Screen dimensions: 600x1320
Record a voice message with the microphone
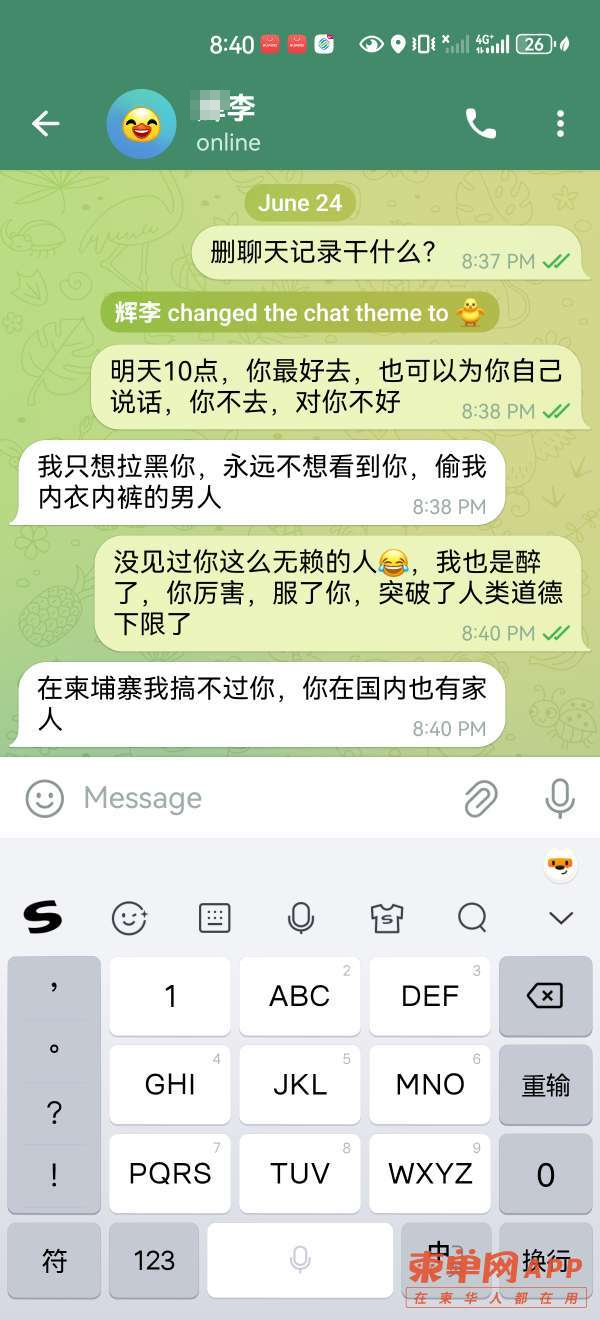click(560, 798)
